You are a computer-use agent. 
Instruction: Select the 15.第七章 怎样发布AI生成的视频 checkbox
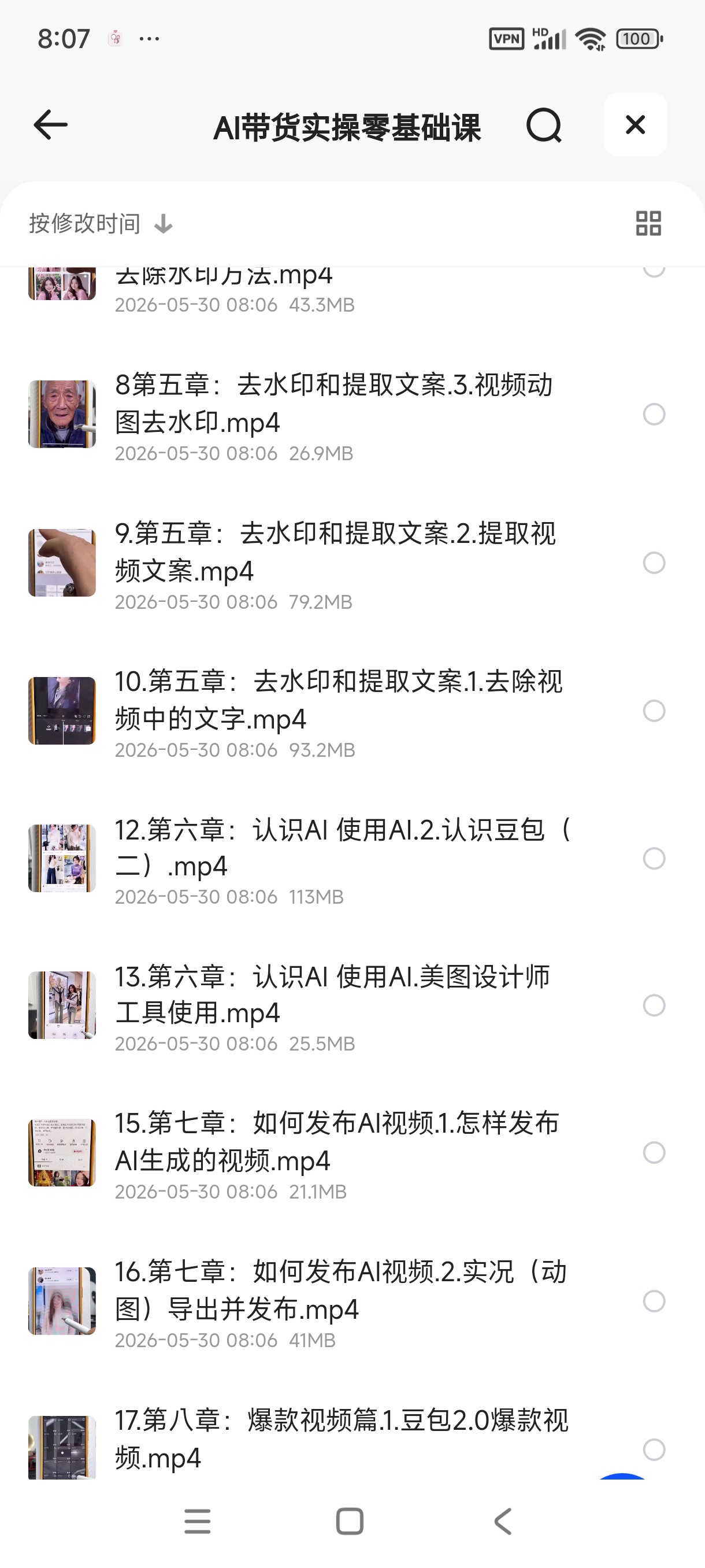tap(654, 1152)
